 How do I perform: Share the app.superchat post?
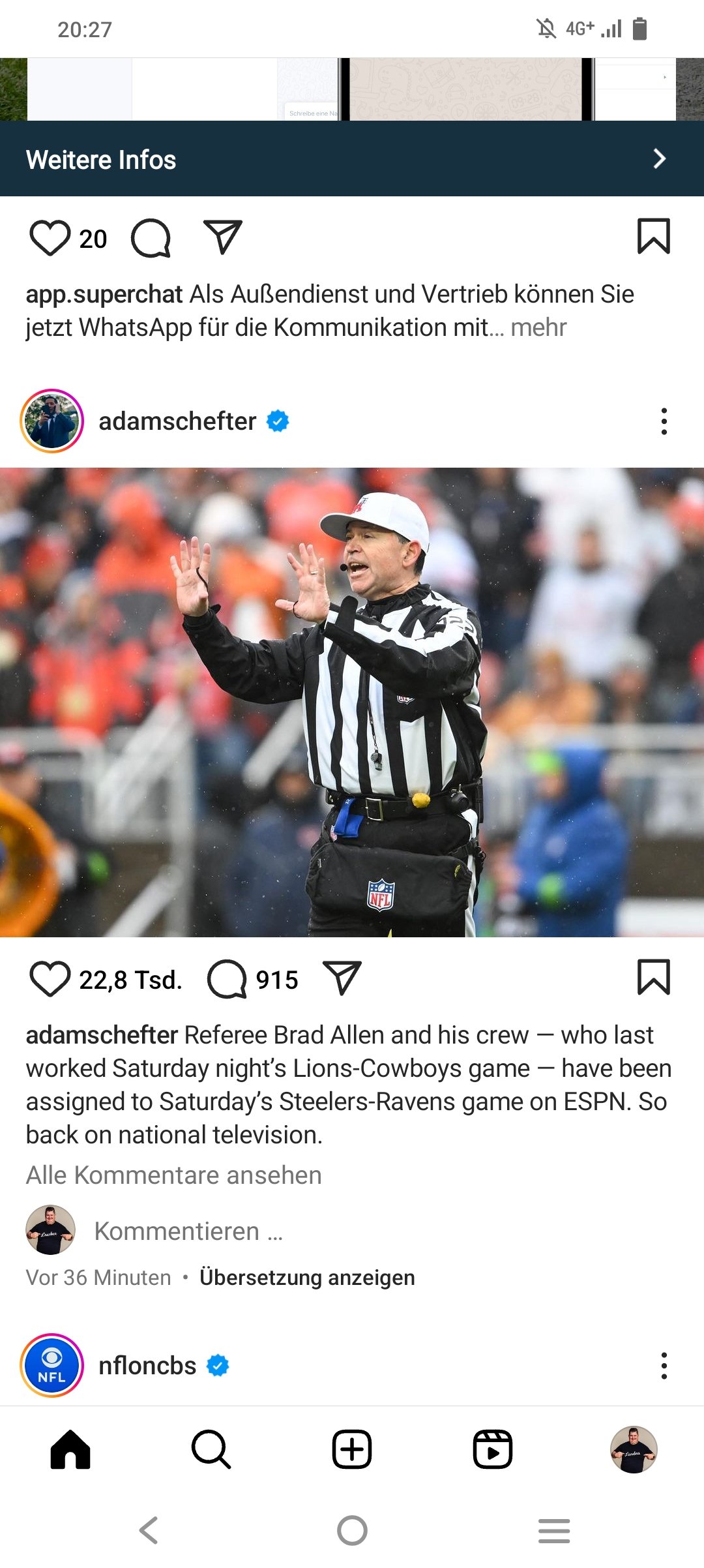[x=222, y=237]
